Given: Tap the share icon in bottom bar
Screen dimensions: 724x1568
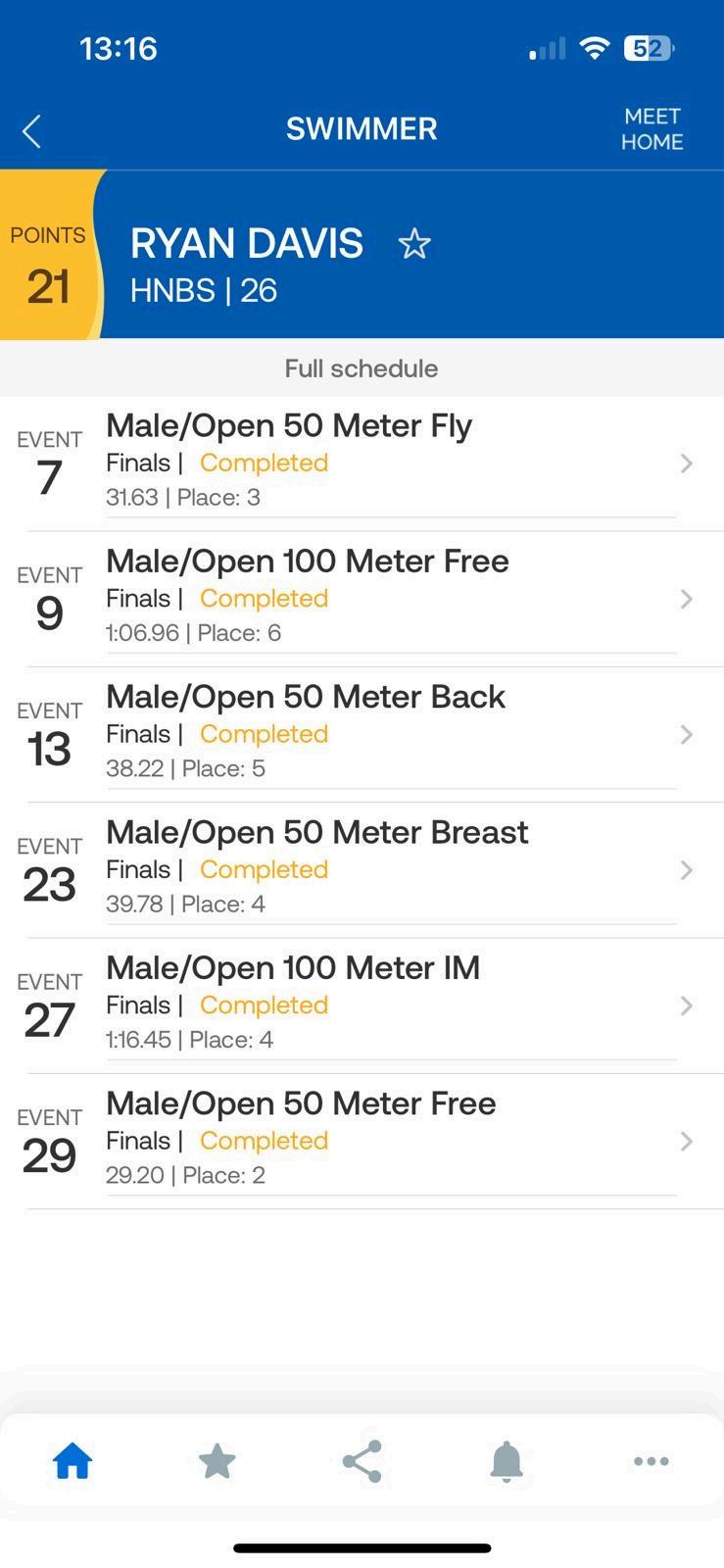Looking at the screenshot, I should tap(362, 1461).
